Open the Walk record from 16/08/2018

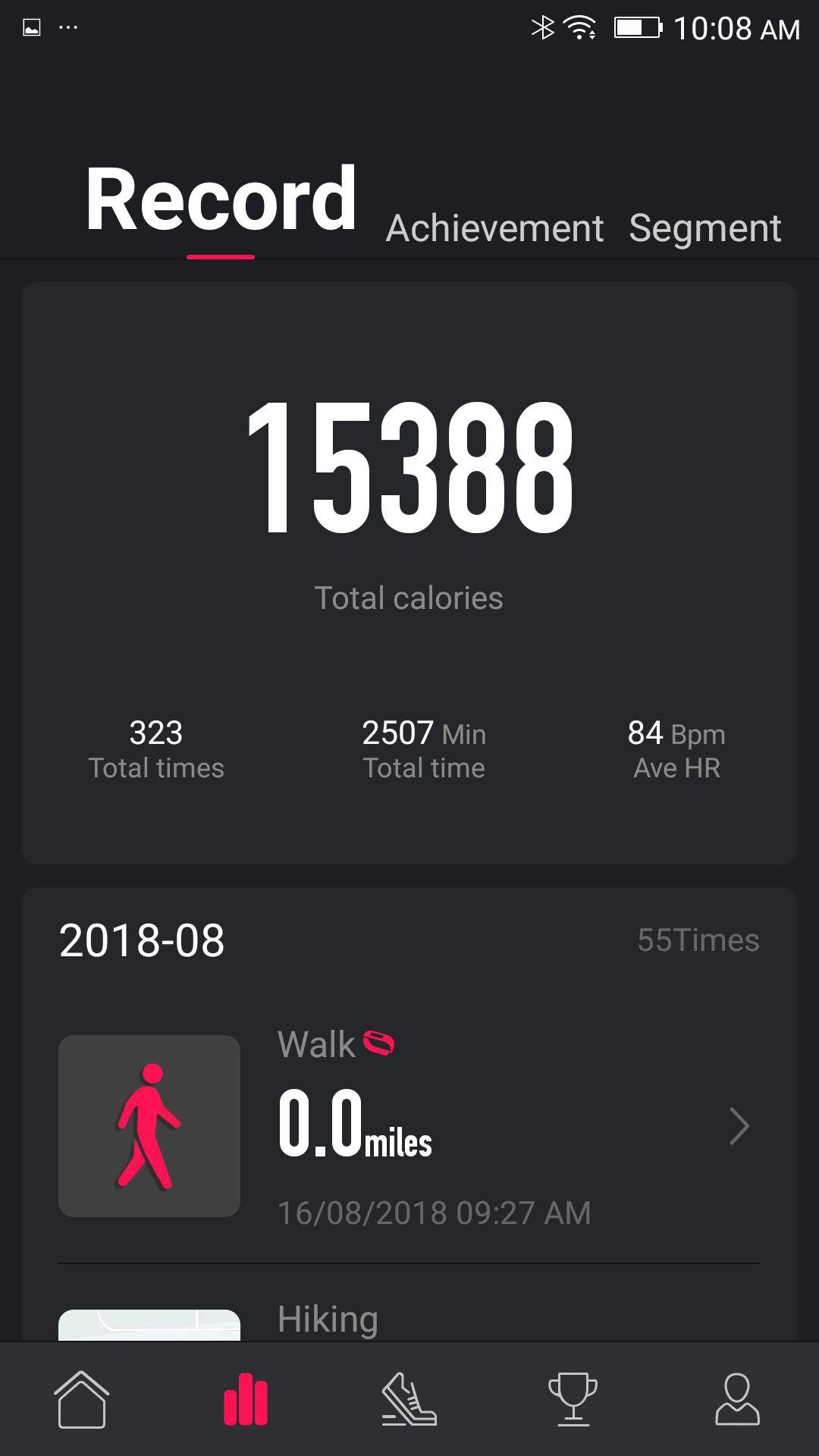tap(409, 1126)
